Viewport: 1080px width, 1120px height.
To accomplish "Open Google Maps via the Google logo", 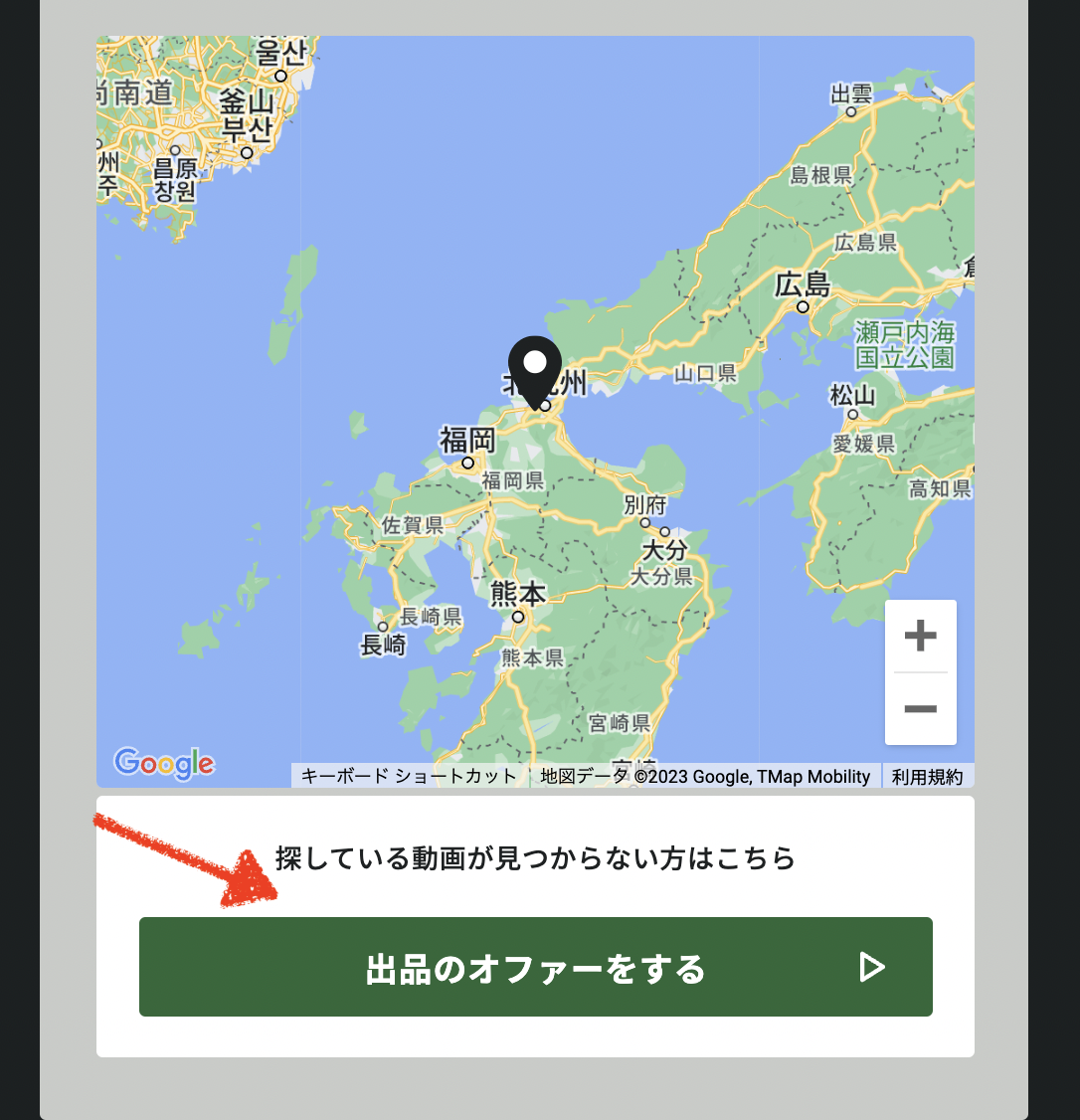I will [x=164, y=764].
